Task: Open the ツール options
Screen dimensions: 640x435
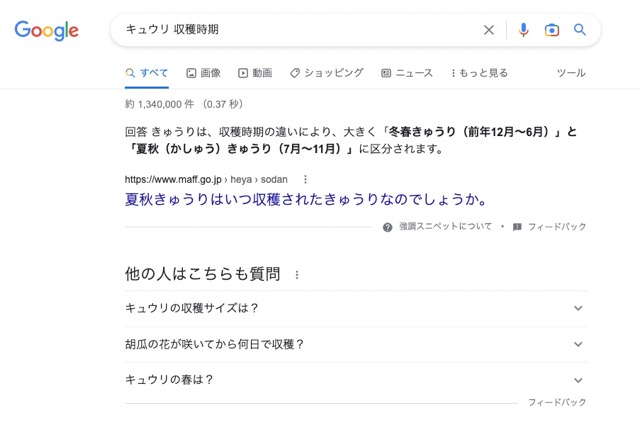Action: coord(571,73)
